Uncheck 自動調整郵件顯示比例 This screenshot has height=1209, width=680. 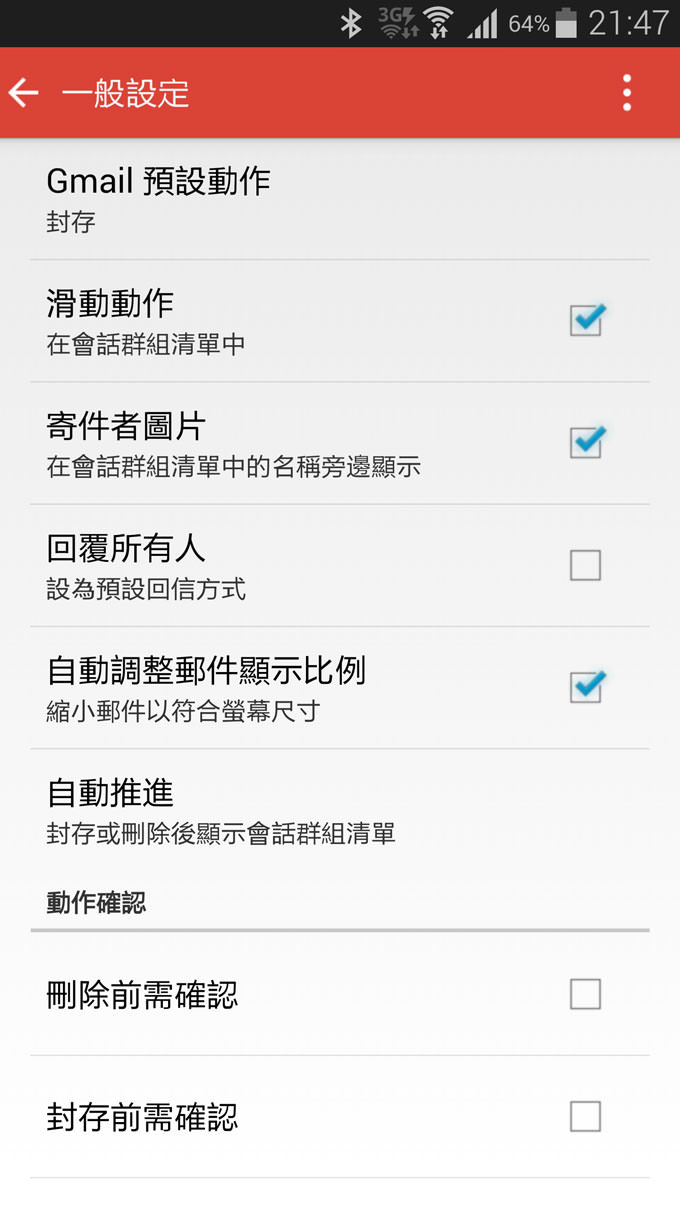point(586,688)
